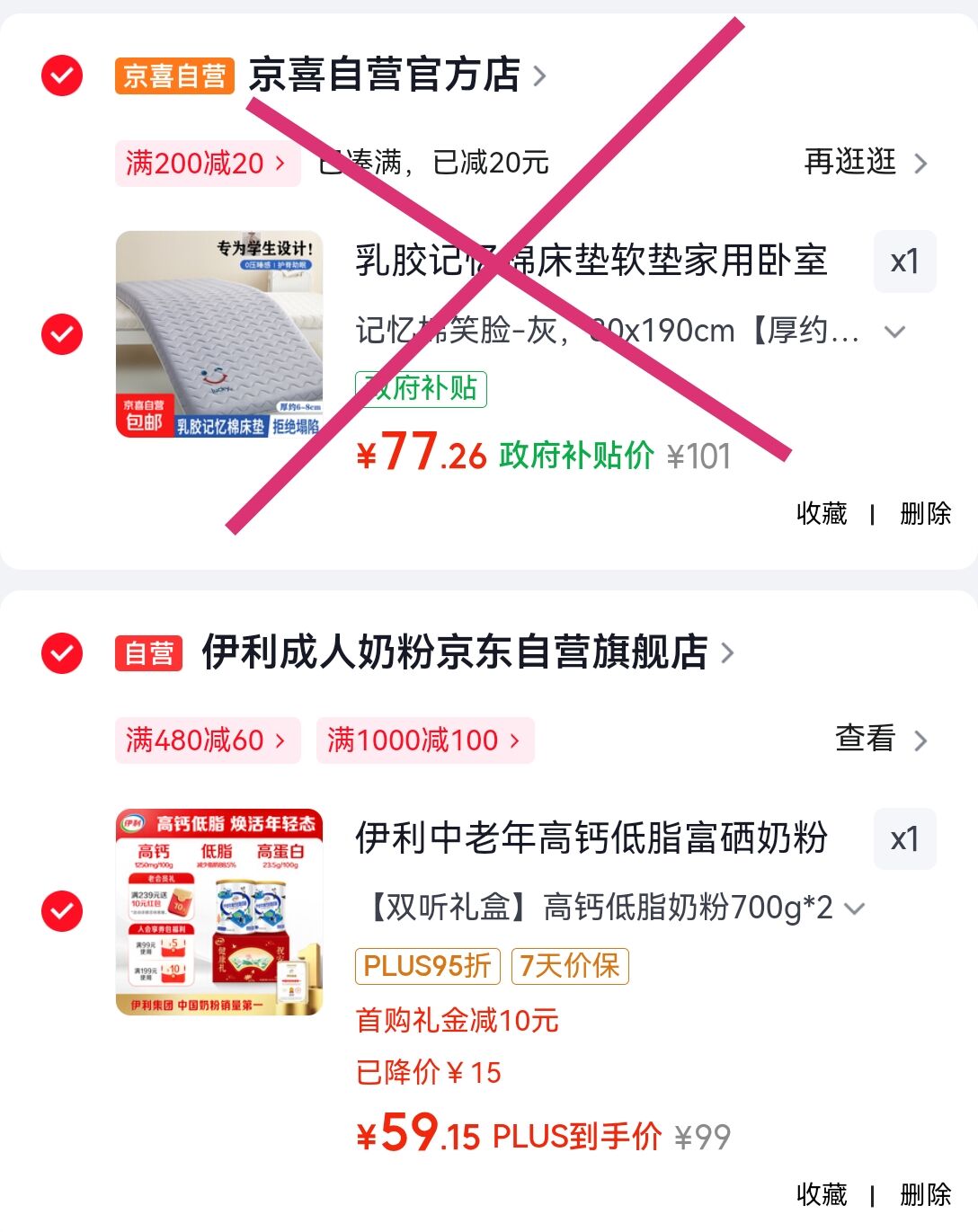Change the milk powder quantity x1
Screen dimensions: 978x1232
point(904,838)
